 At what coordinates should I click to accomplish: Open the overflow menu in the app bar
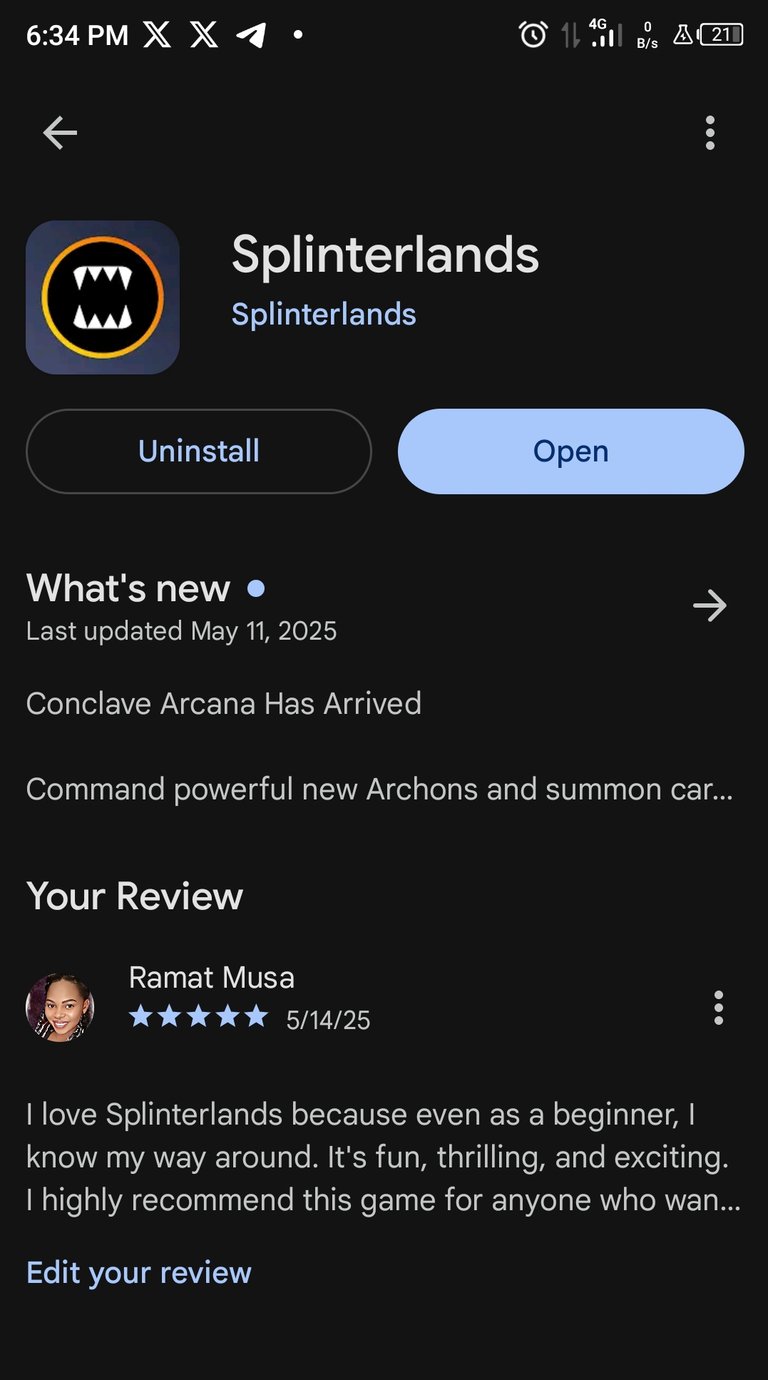[x=710, y=132]
